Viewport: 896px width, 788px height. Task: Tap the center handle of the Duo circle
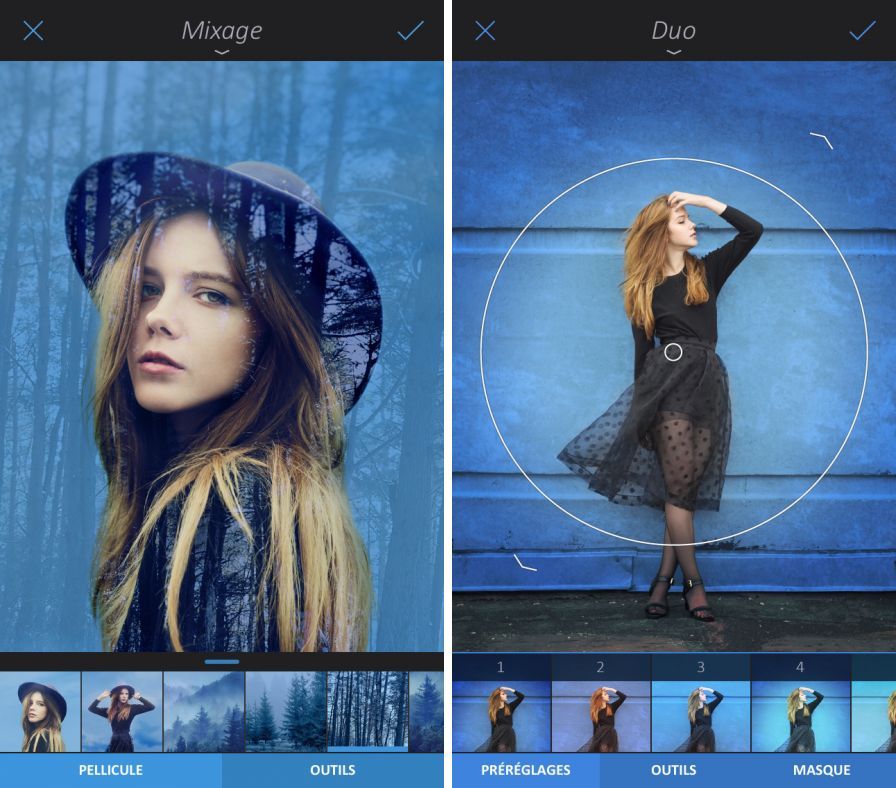[673, 352]
